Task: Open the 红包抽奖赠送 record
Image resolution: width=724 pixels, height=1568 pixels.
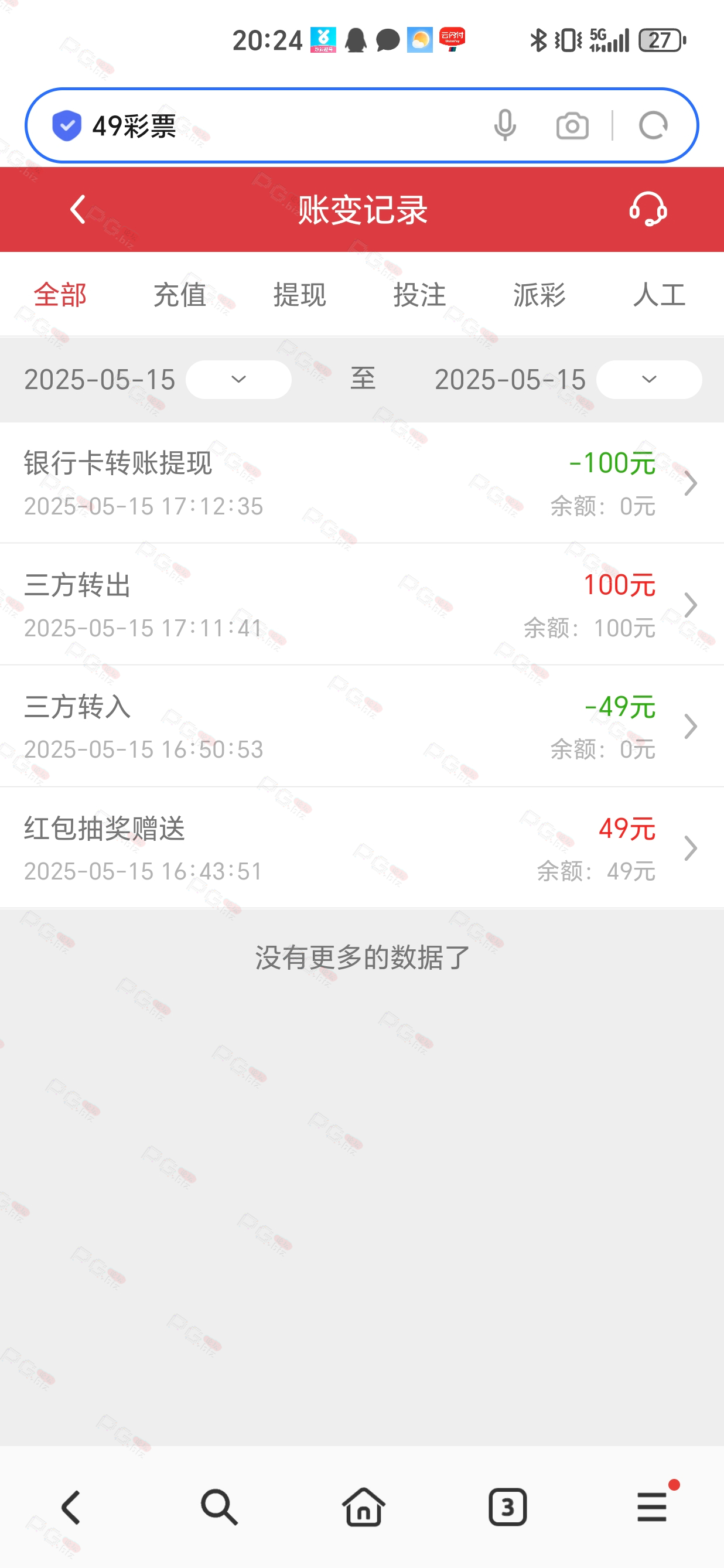Action: [362, 848]
